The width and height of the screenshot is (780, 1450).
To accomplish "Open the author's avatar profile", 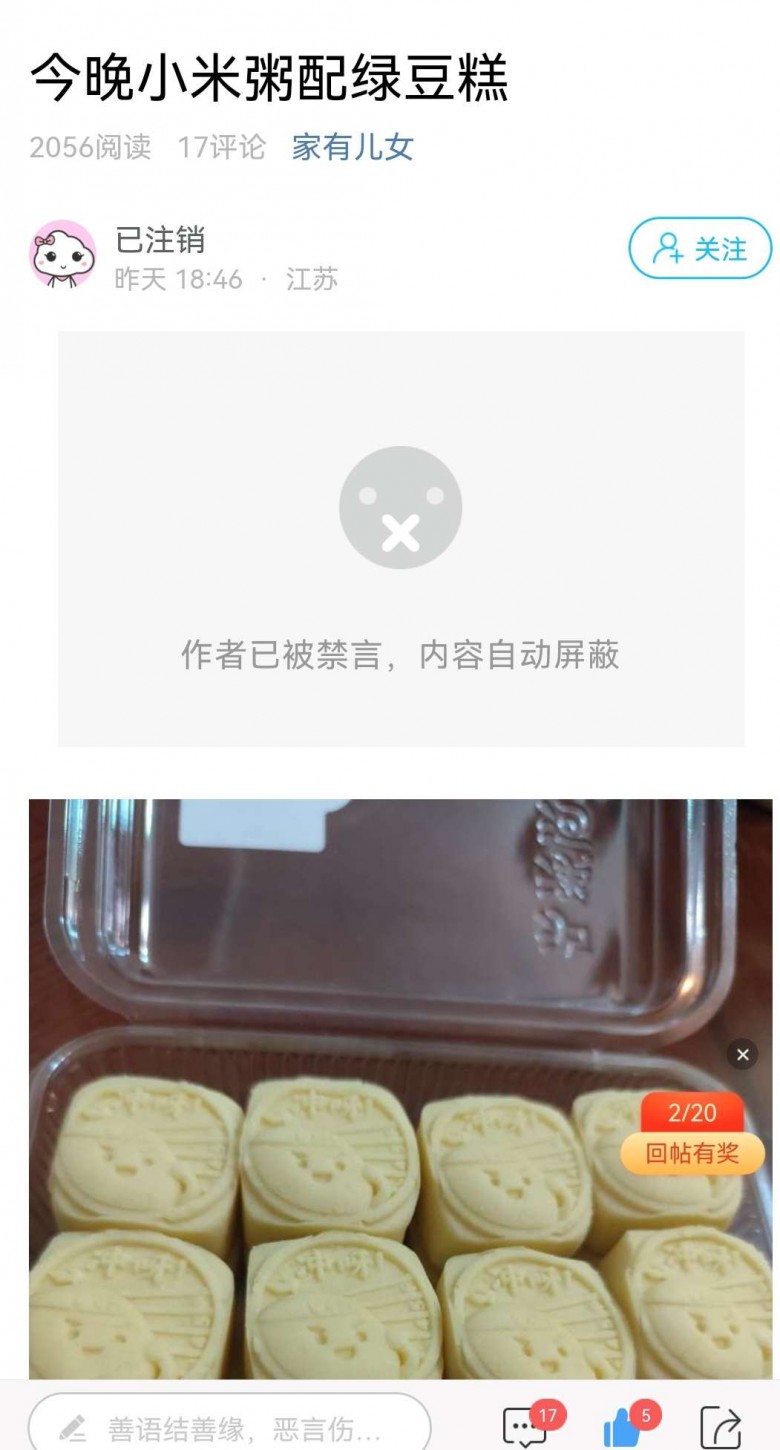I will [62, 254].
